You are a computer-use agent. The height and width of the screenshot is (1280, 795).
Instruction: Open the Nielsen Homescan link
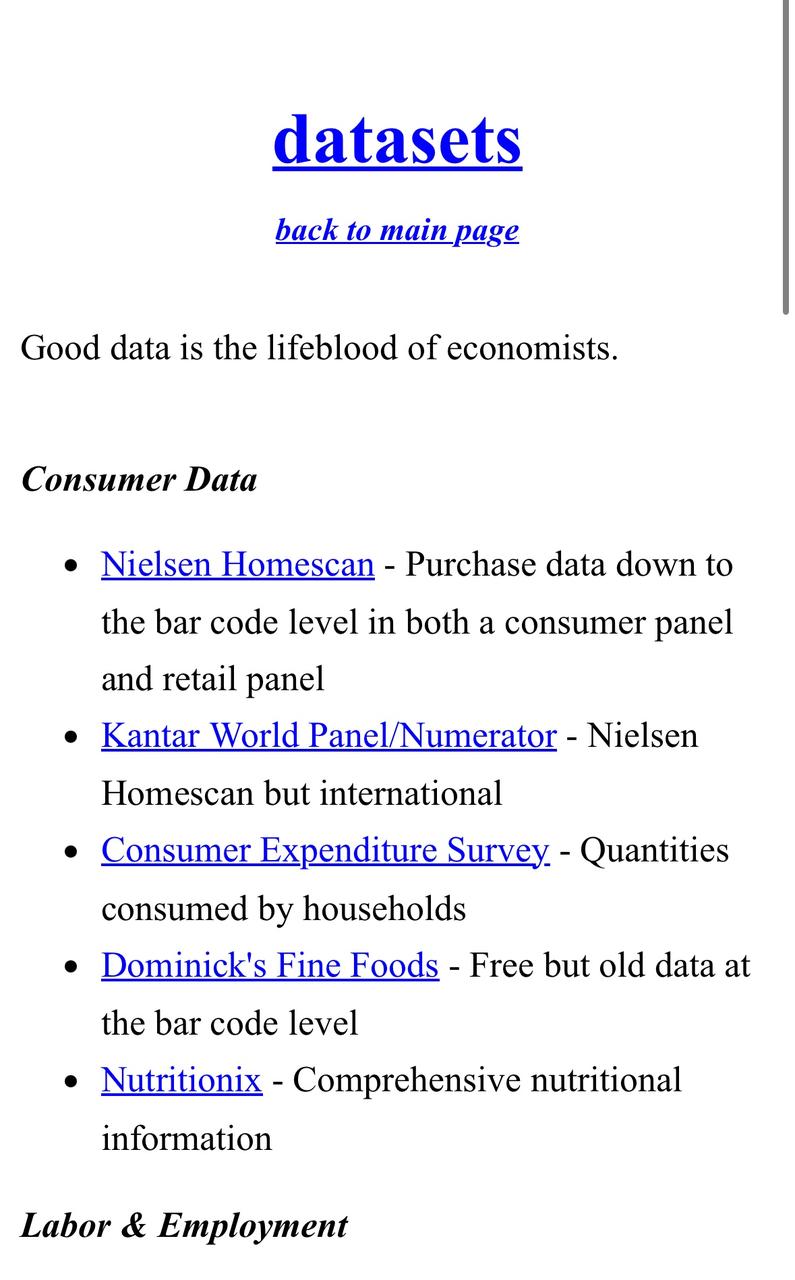coord(238,565)
